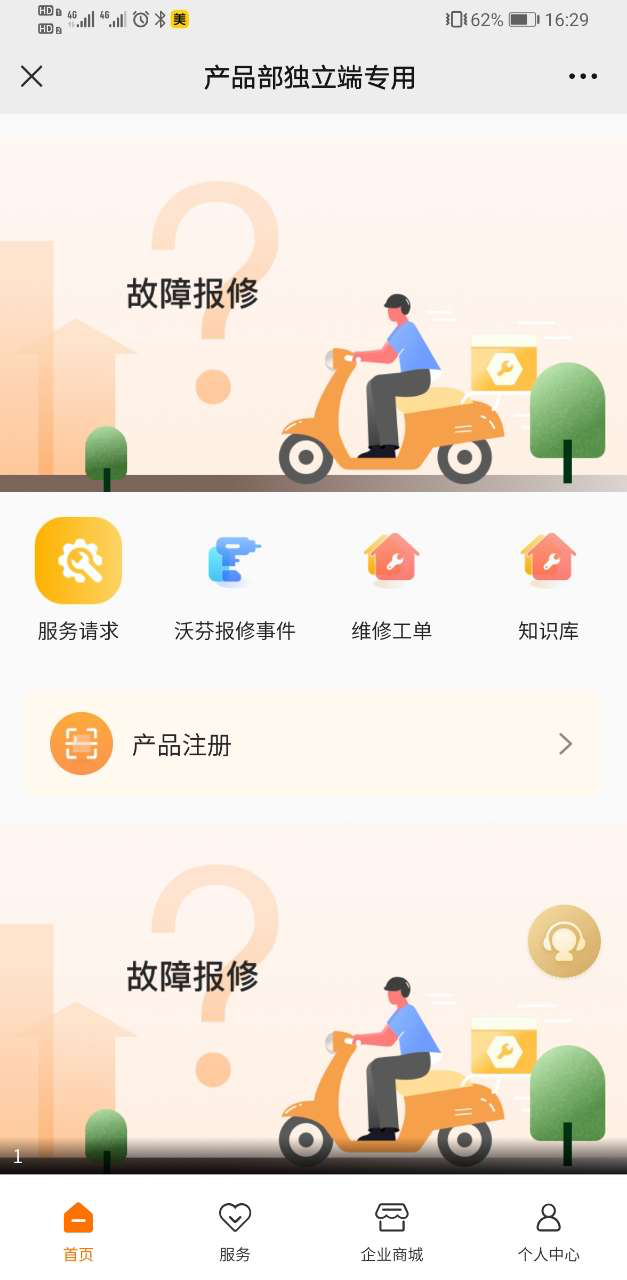Screen dimensions: 627x1280
Task: Open 知识库 shortcut
Action: click(548, 579)
